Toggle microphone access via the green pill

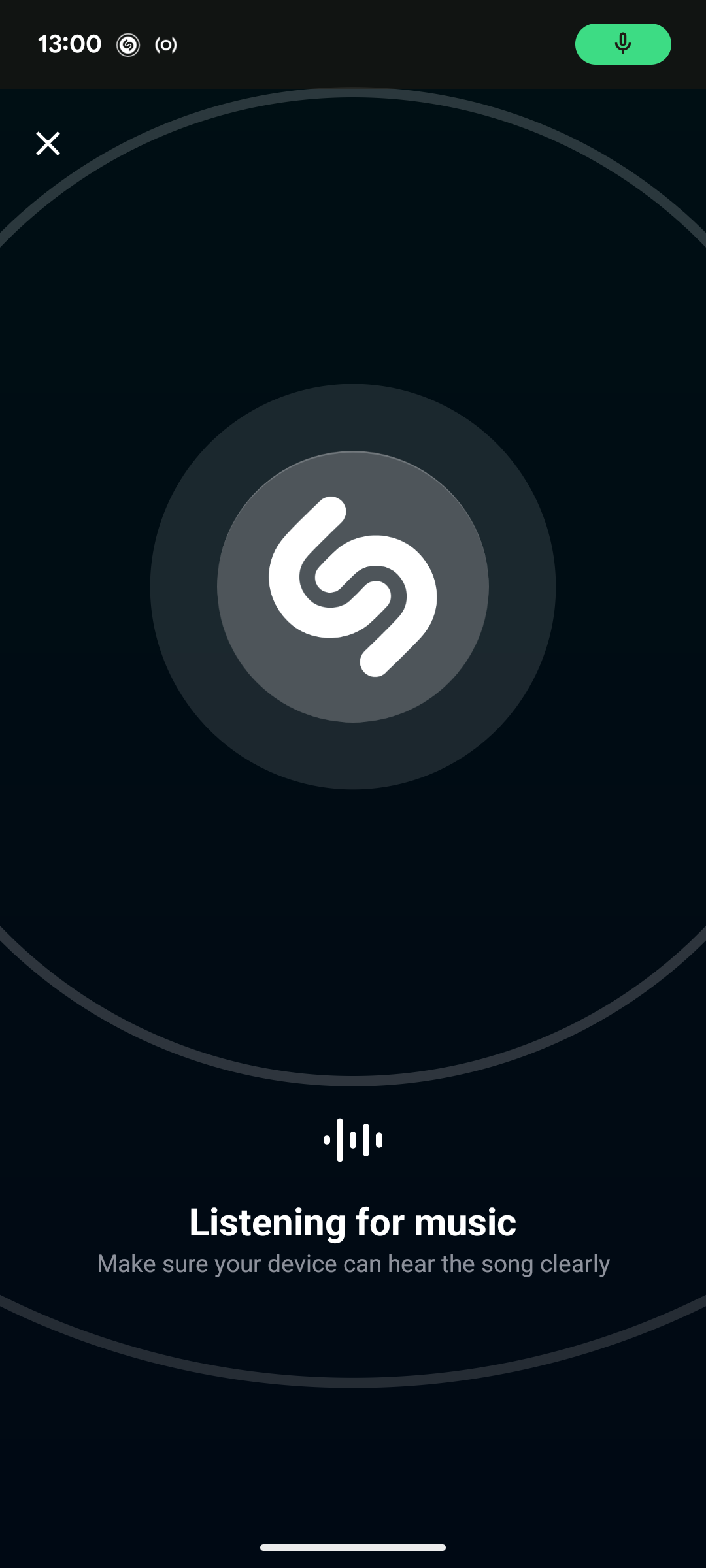tap(622, 44)
